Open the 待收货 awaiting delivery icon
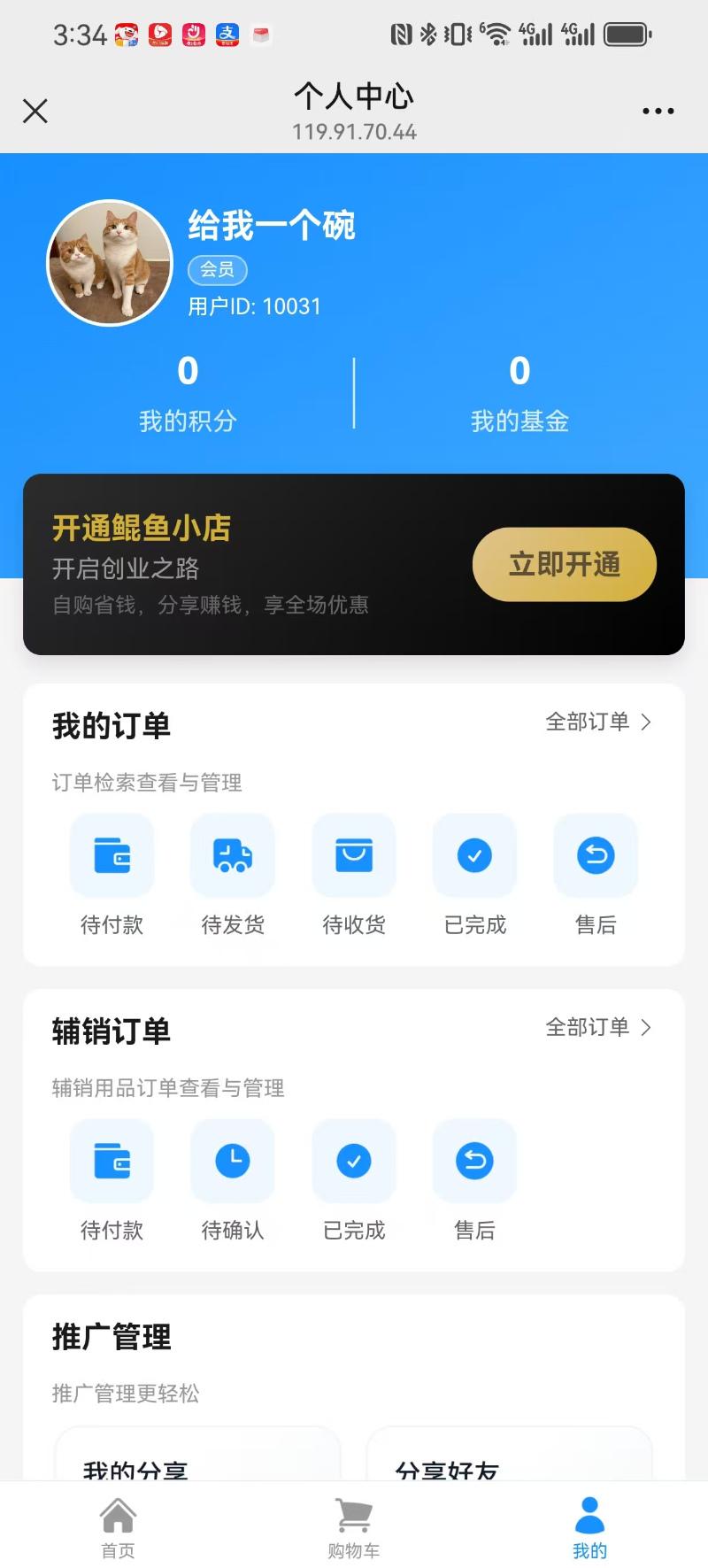Viewport: 708px width, 1568px height. (354, 855)
